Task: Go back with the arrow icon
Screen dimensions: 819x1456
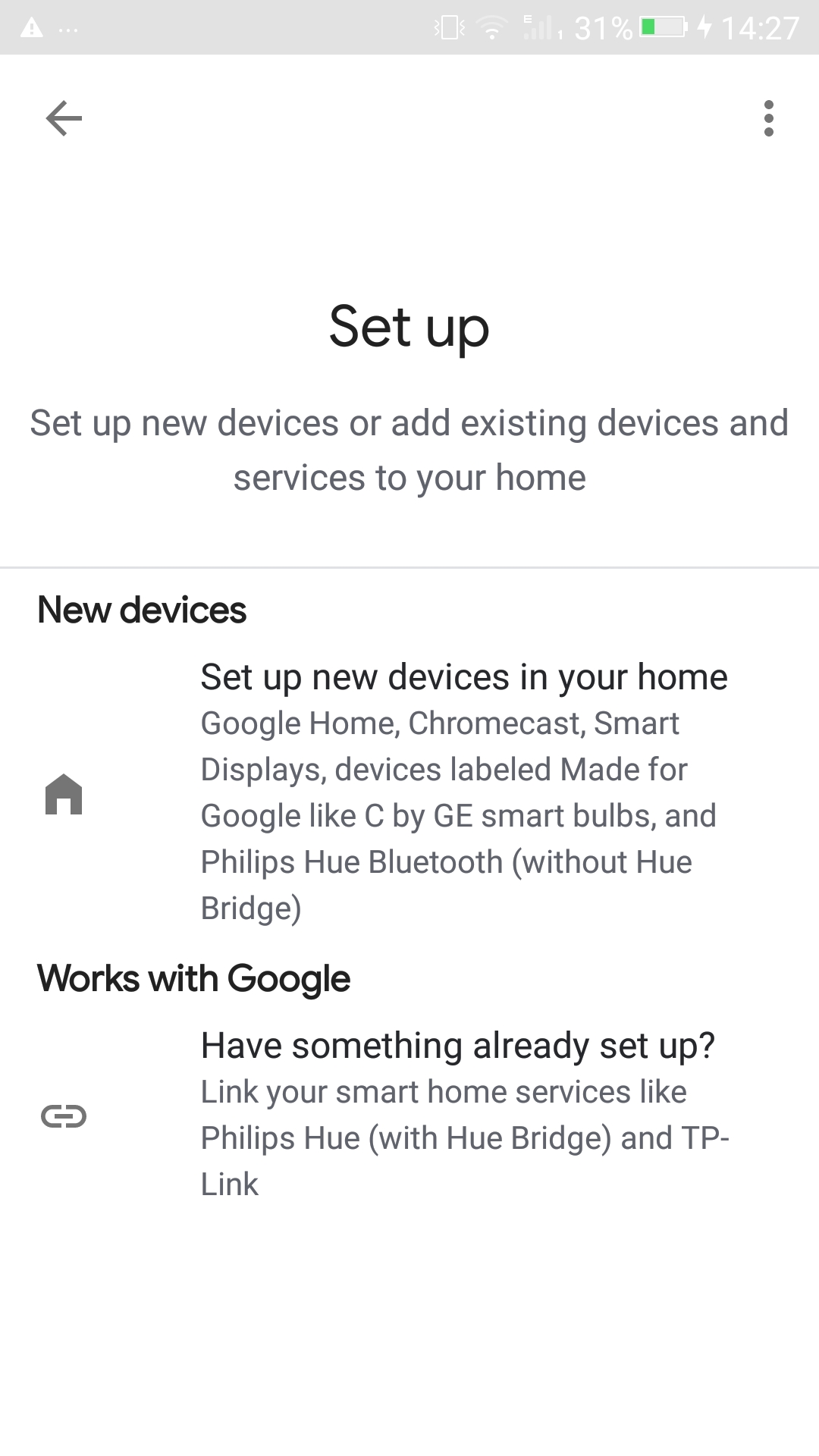Action: (x=64, y=118)
